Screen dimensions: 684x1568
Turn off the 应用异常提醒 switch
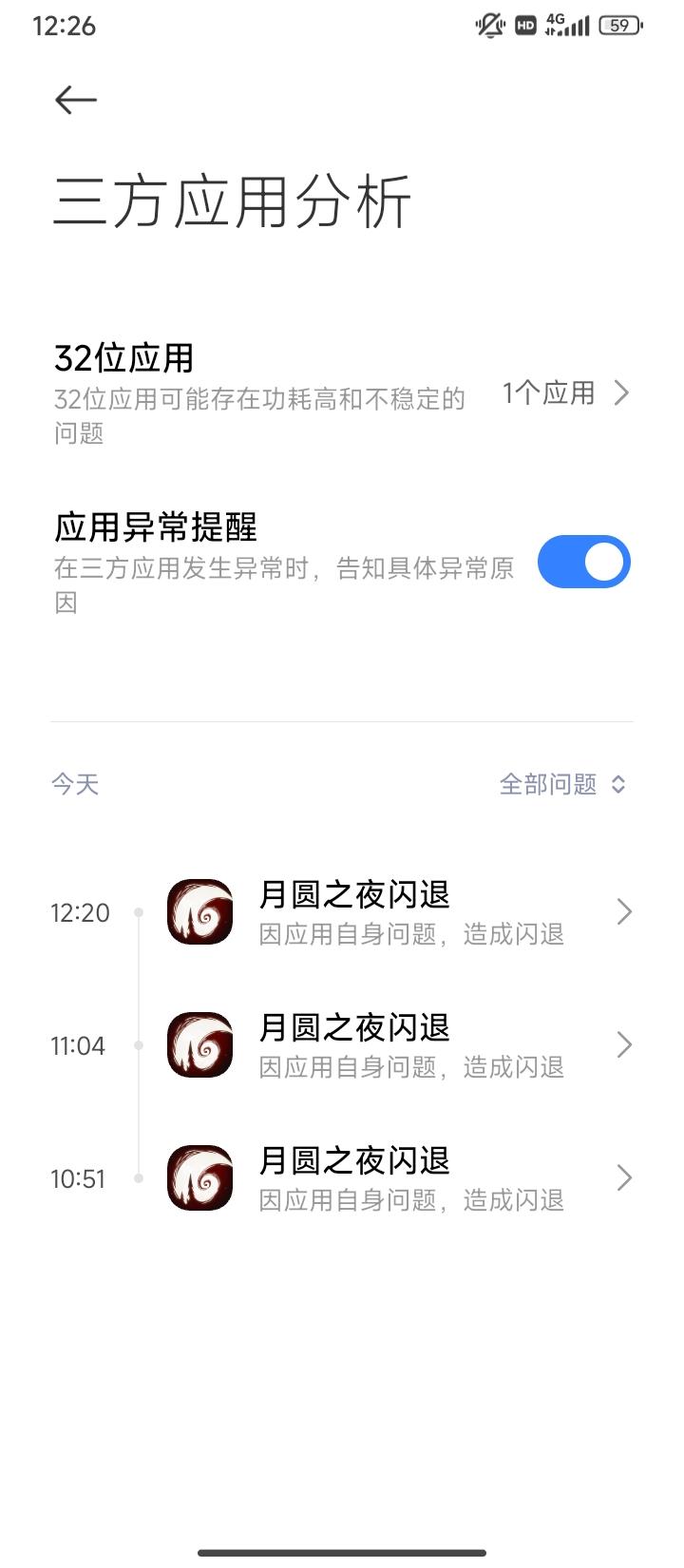(x=583, y=563)
